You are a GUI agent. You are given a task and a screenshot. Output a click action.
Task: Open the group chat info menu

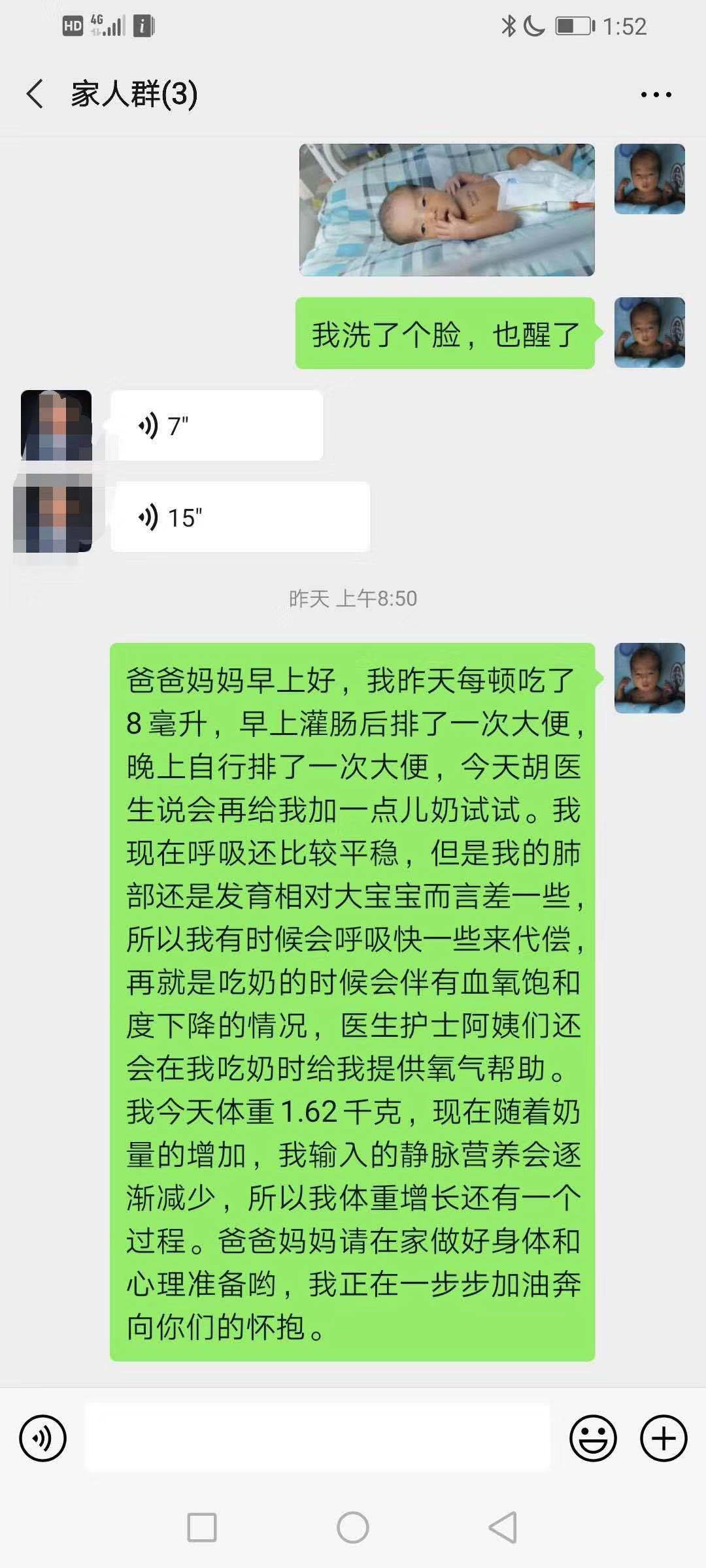(x=656, y=95)
